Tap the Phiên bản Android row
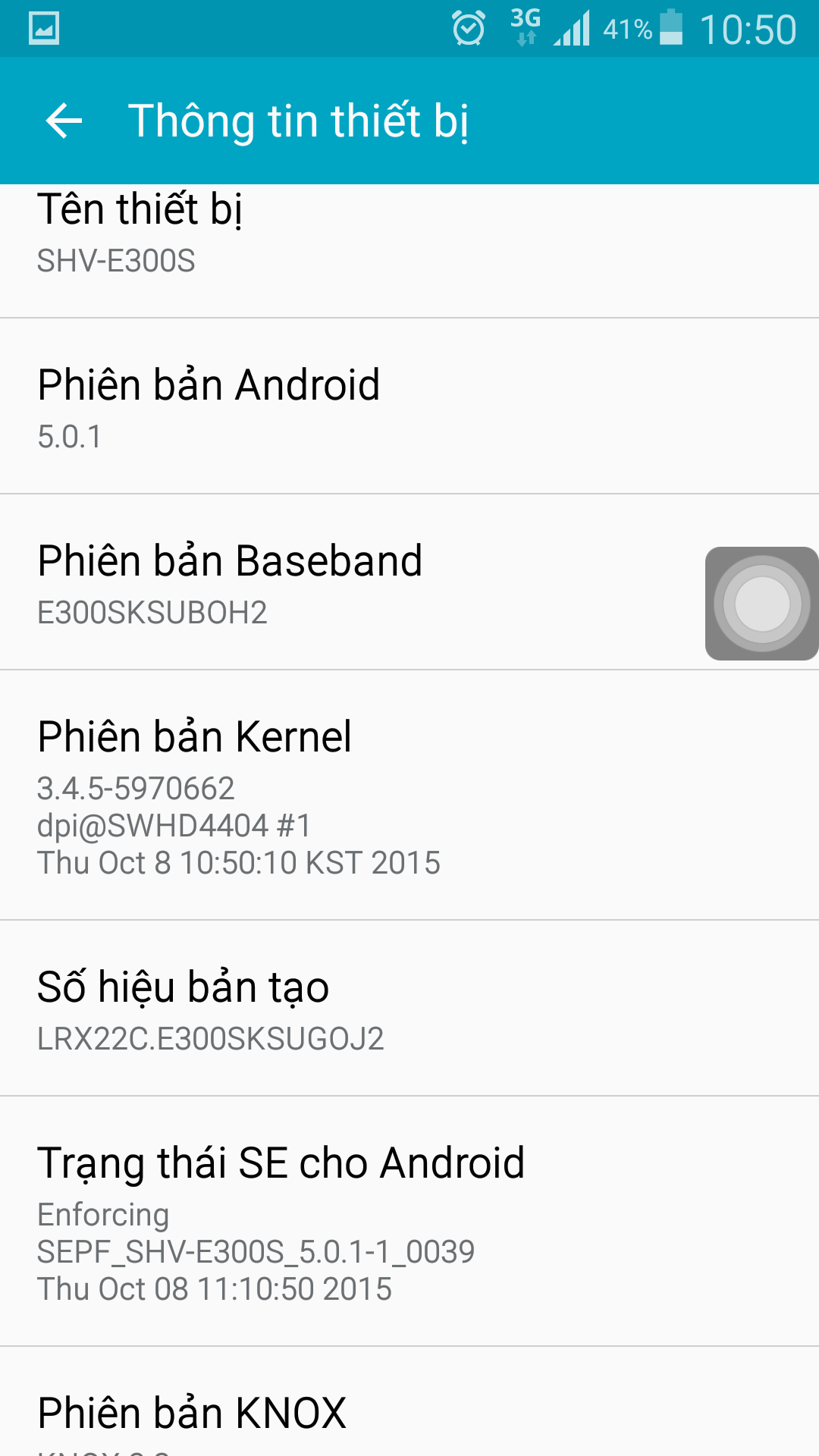819x1456 pixels. click(x=409, y=406)
